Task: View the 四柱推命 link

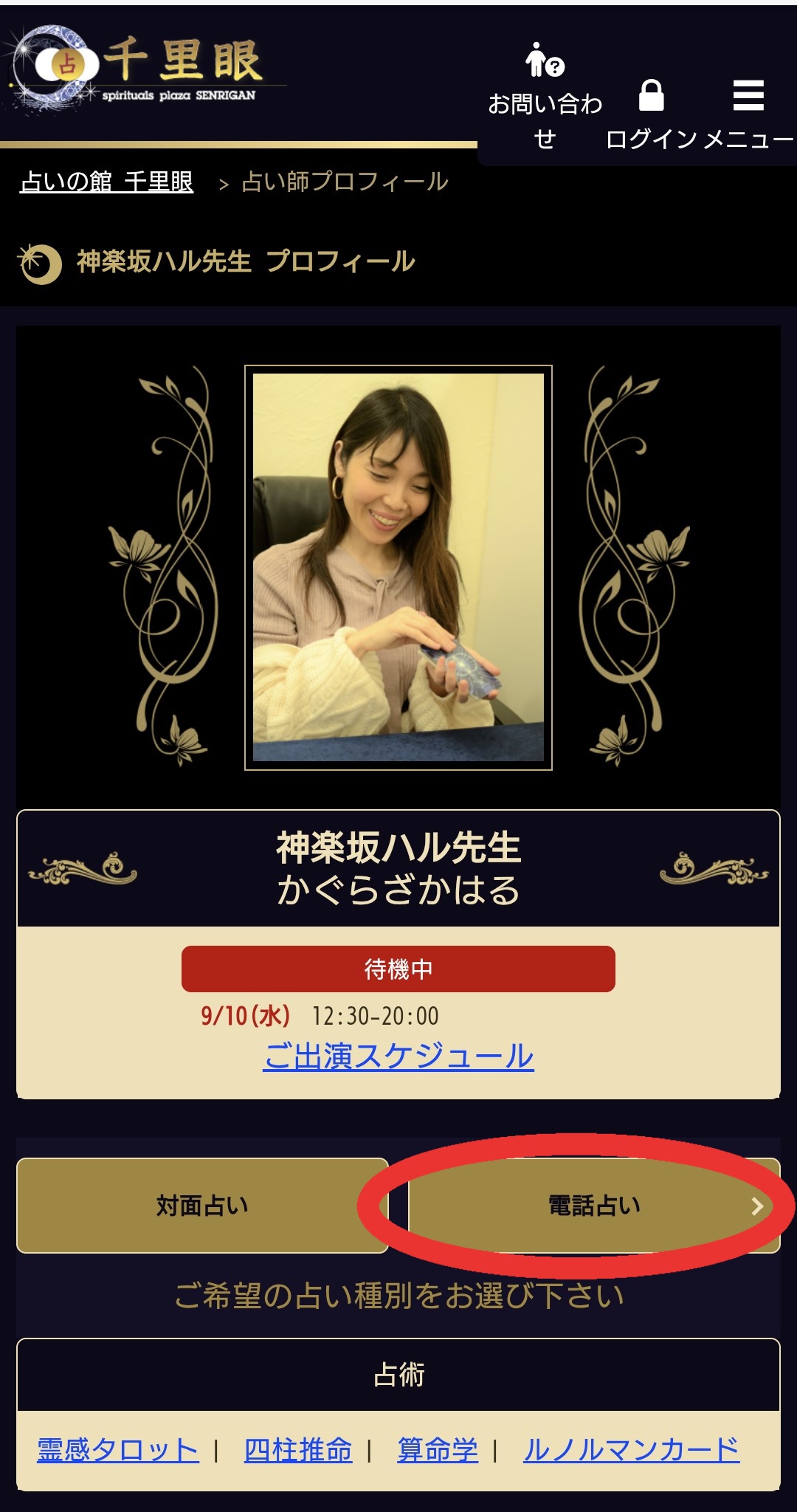Action: tap(298, 1450)
